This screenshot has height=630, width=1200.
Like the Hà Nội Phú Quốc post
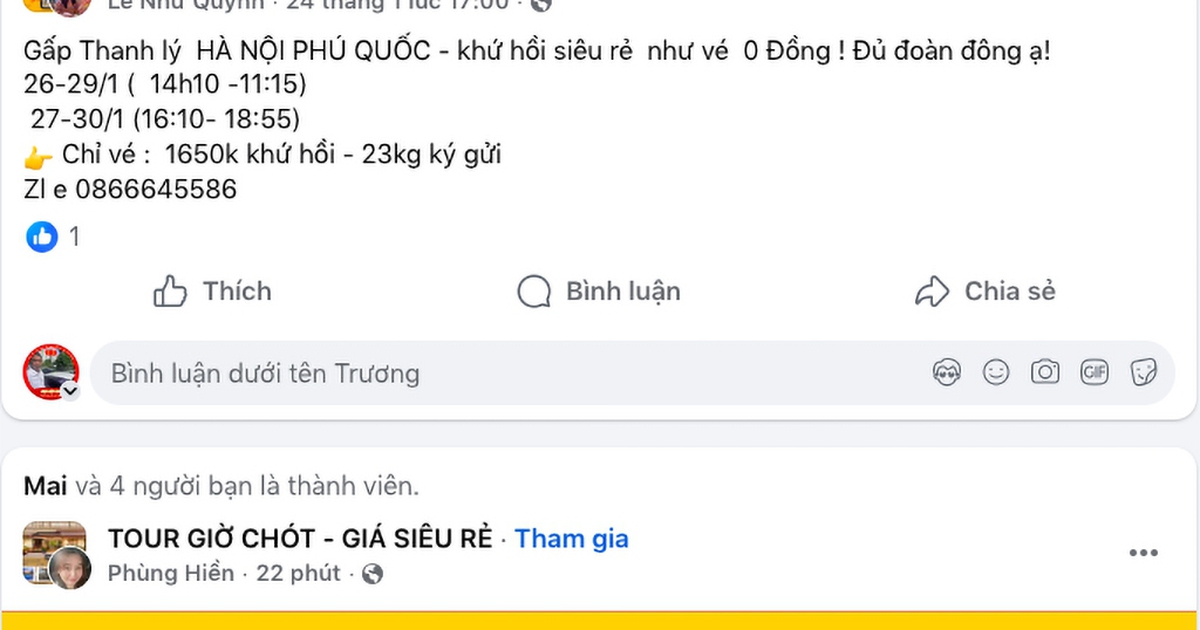[212, 292]
